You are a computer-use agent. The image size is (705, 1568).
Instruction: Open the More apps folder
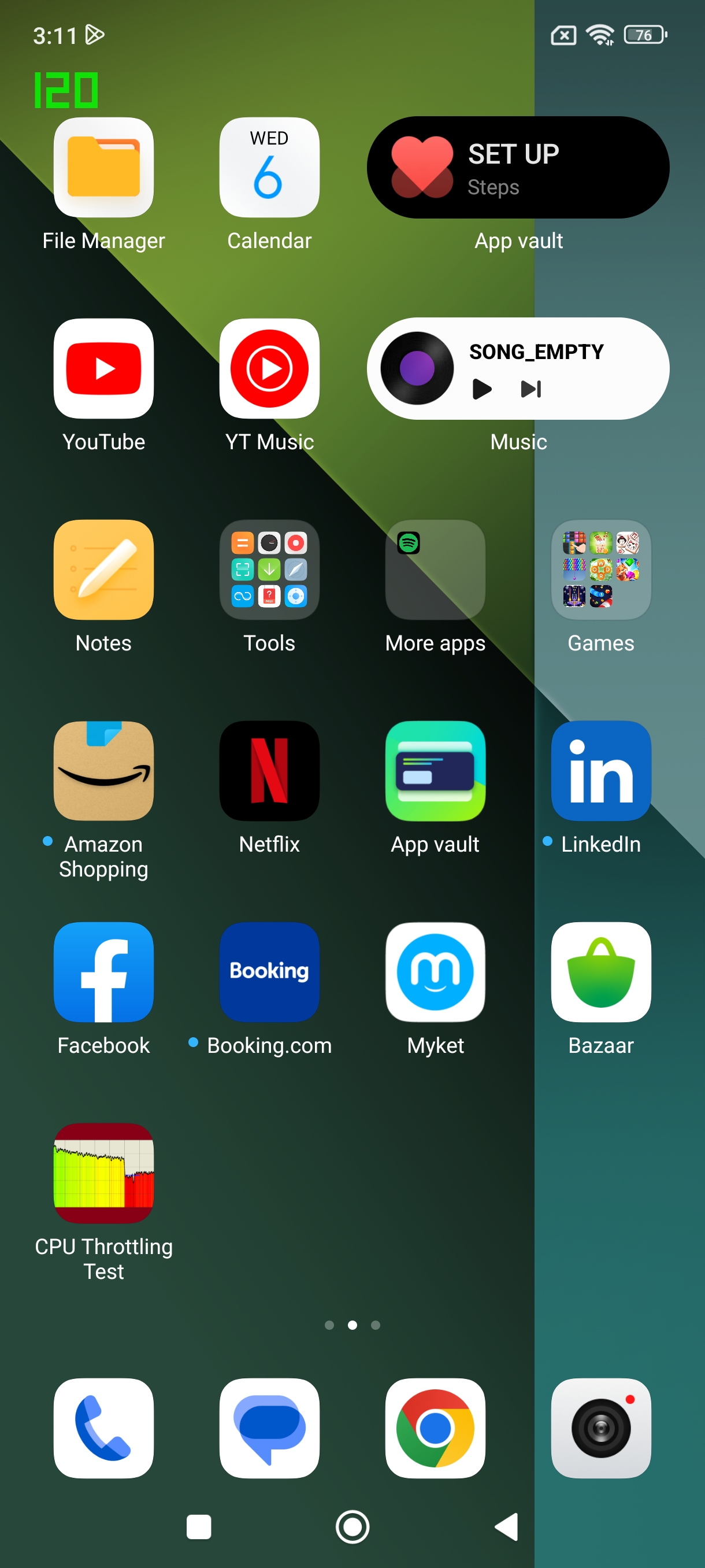point(435,569)
